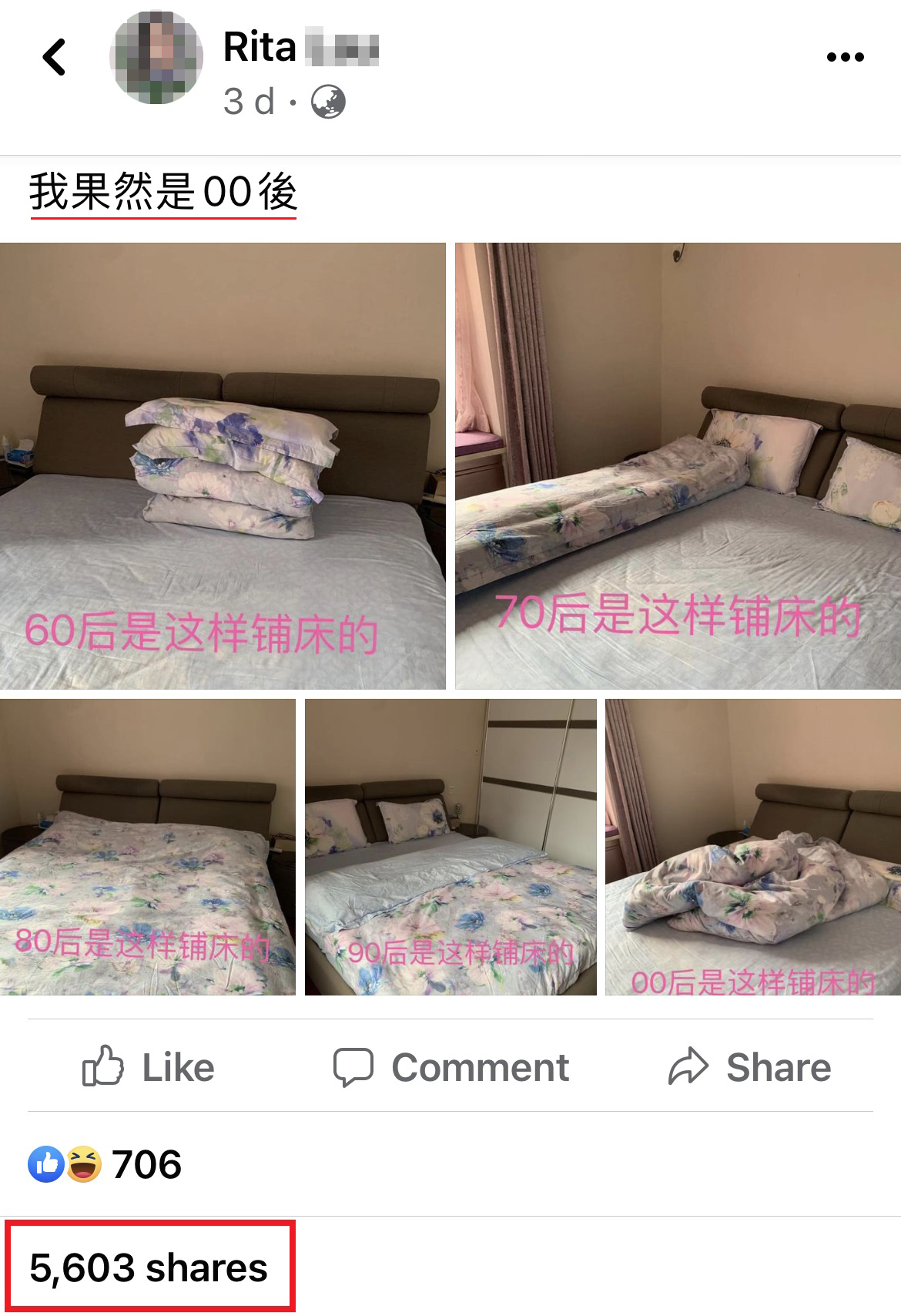Comment on Rita's post
Viewport: 901px width, 1316px height.
click(451, 1067)
